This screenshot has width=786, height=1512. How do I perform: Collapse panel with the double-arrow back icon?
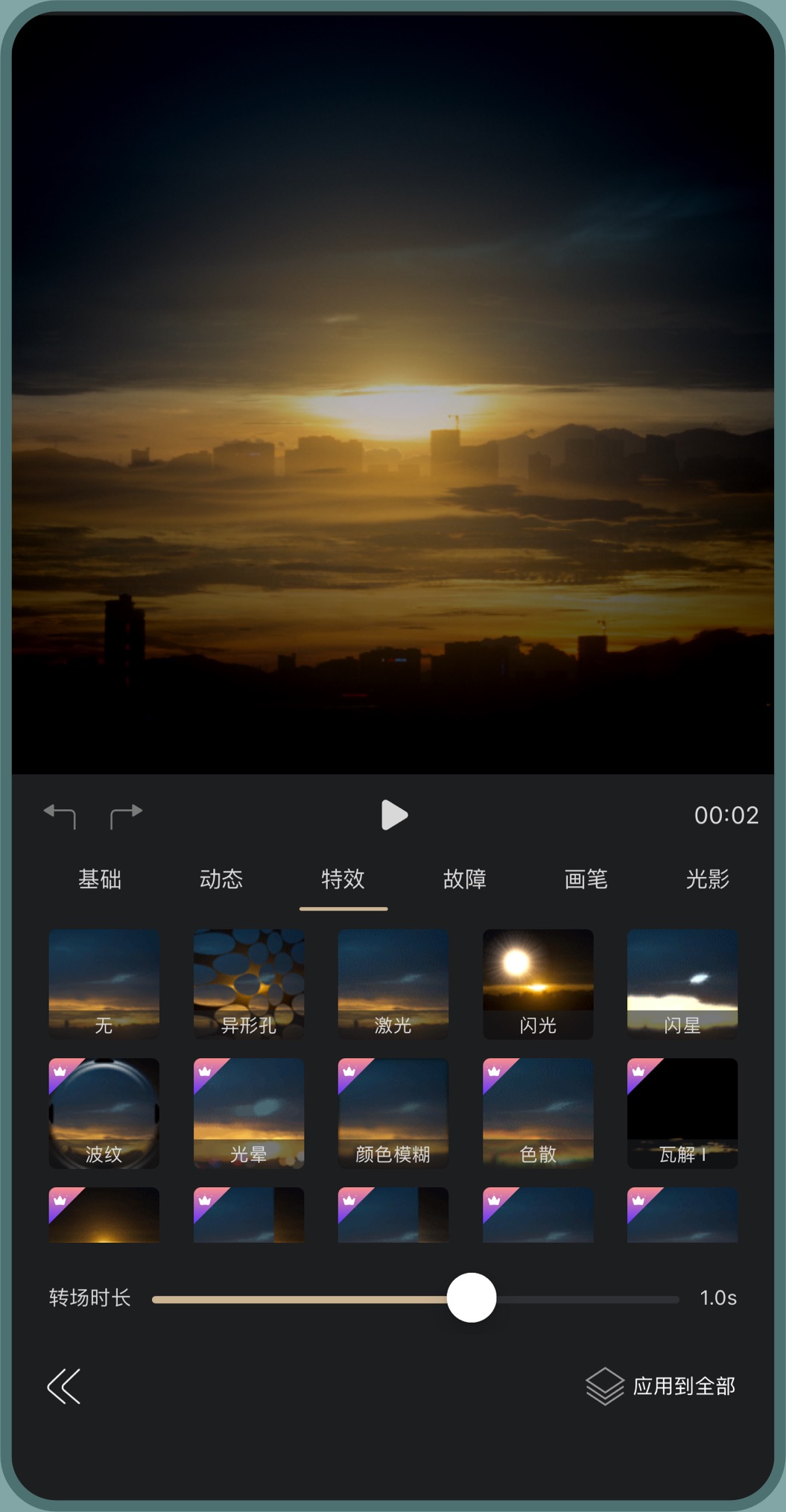pyautogui.click(x=64, y=1387)
